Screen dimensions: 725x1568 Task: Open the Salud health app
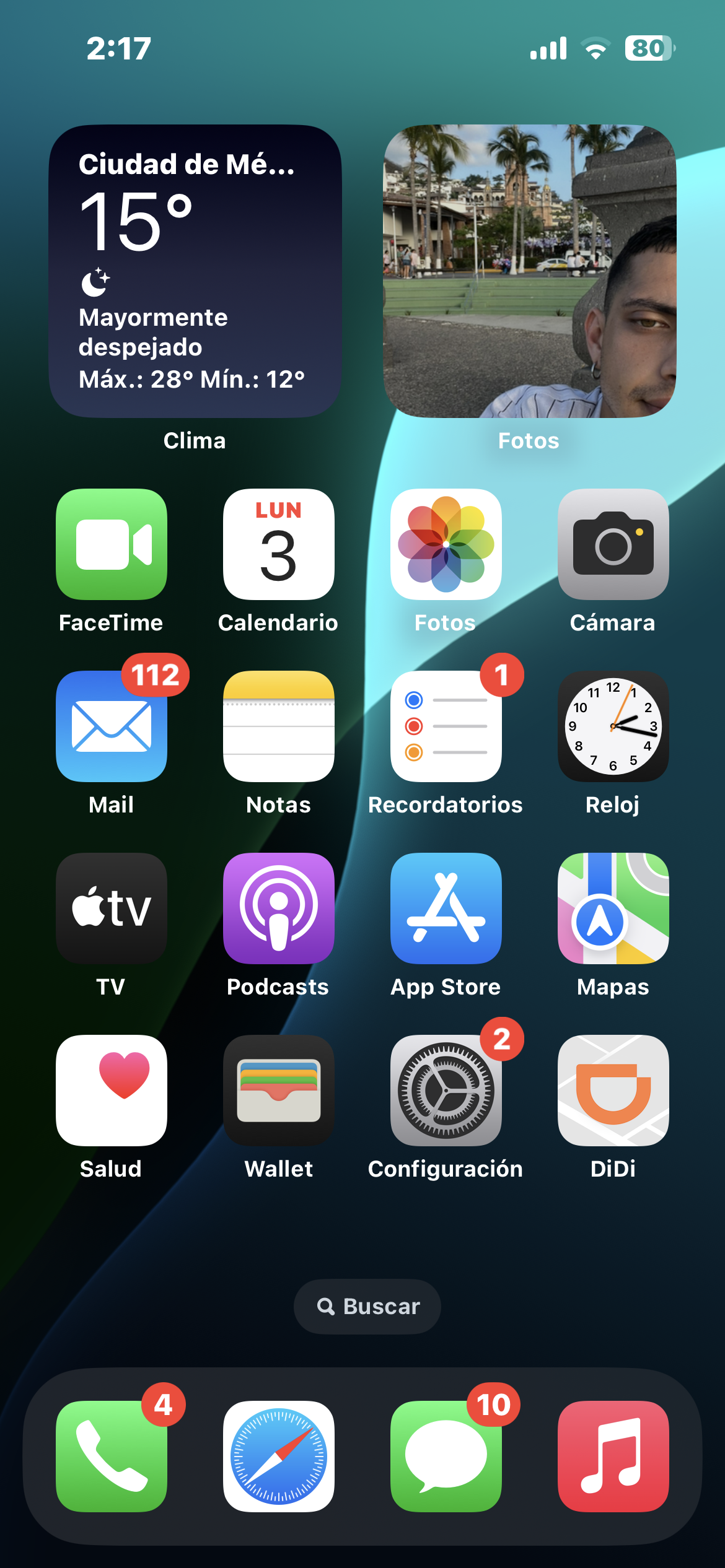click(x=112, y=1091)
